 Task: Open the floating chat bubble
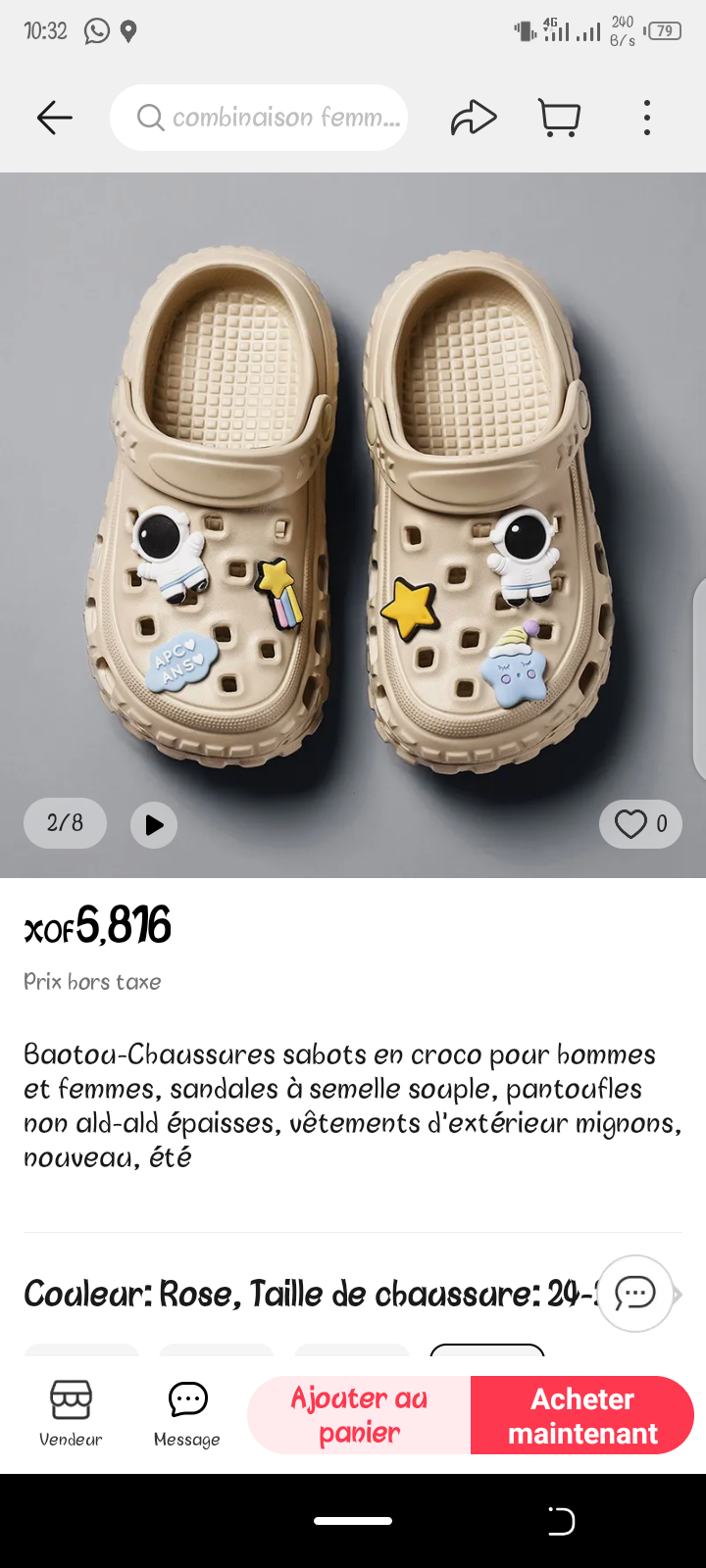634,1294
